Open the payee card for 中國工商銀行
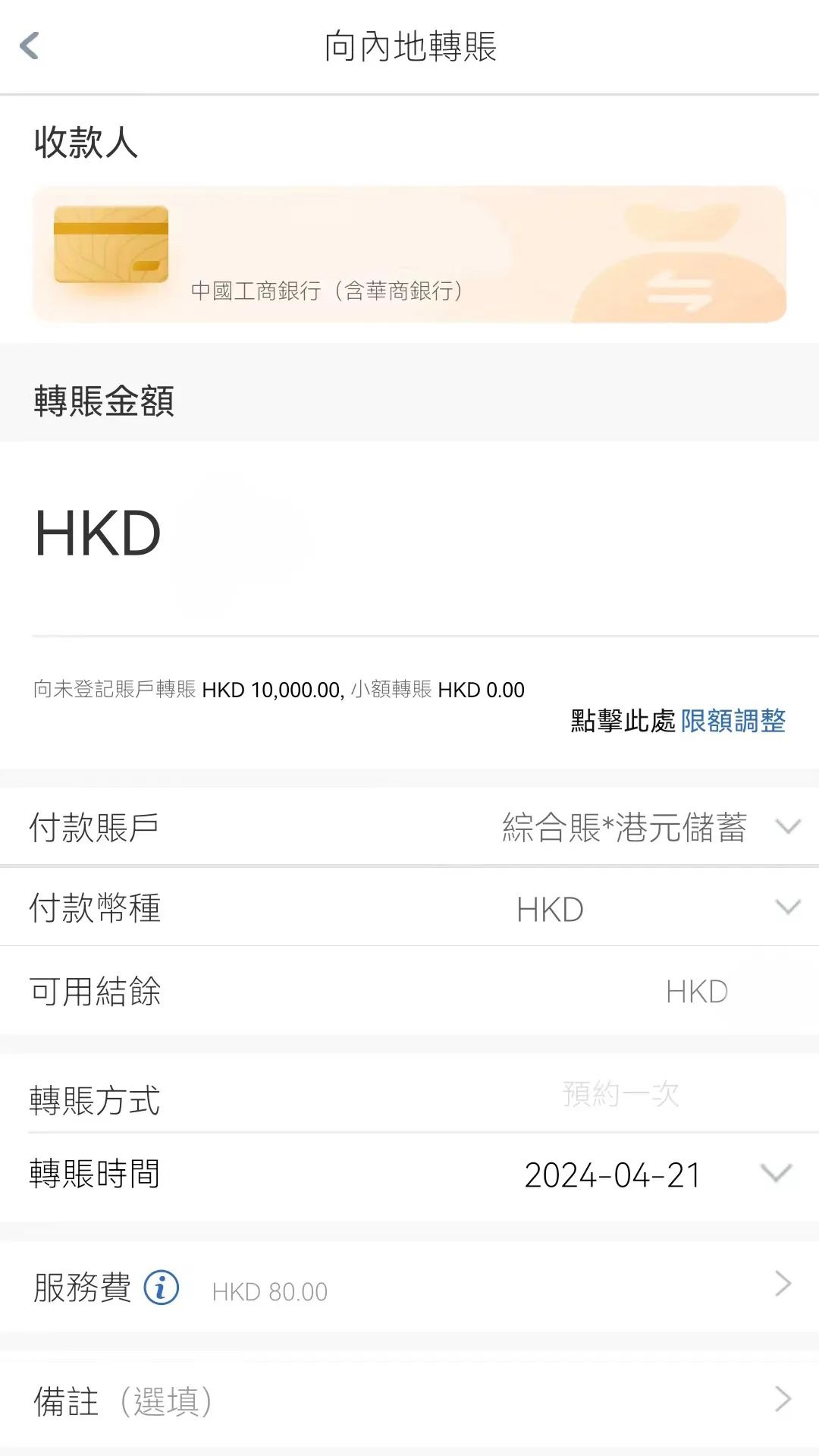This screenshot has height=1456, width=819. (x=409, y=254)
